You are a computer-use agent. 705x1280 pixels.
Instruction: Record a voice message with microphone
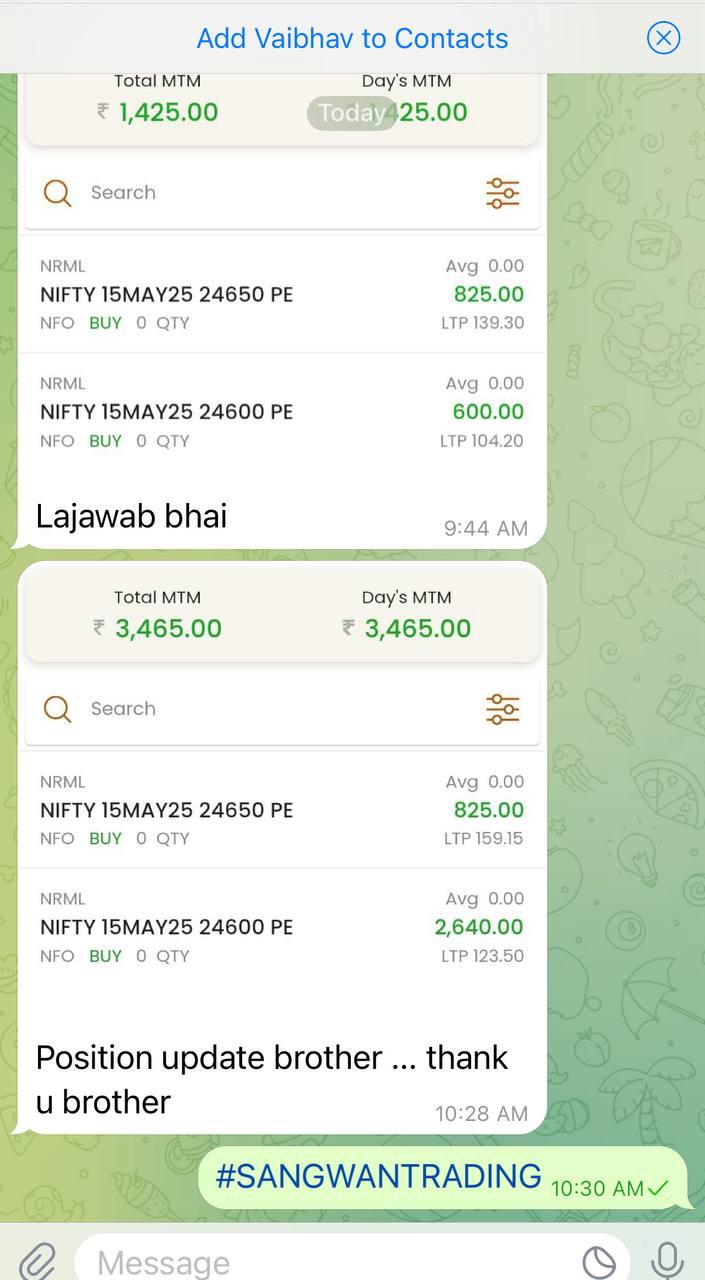point(667,1260)
